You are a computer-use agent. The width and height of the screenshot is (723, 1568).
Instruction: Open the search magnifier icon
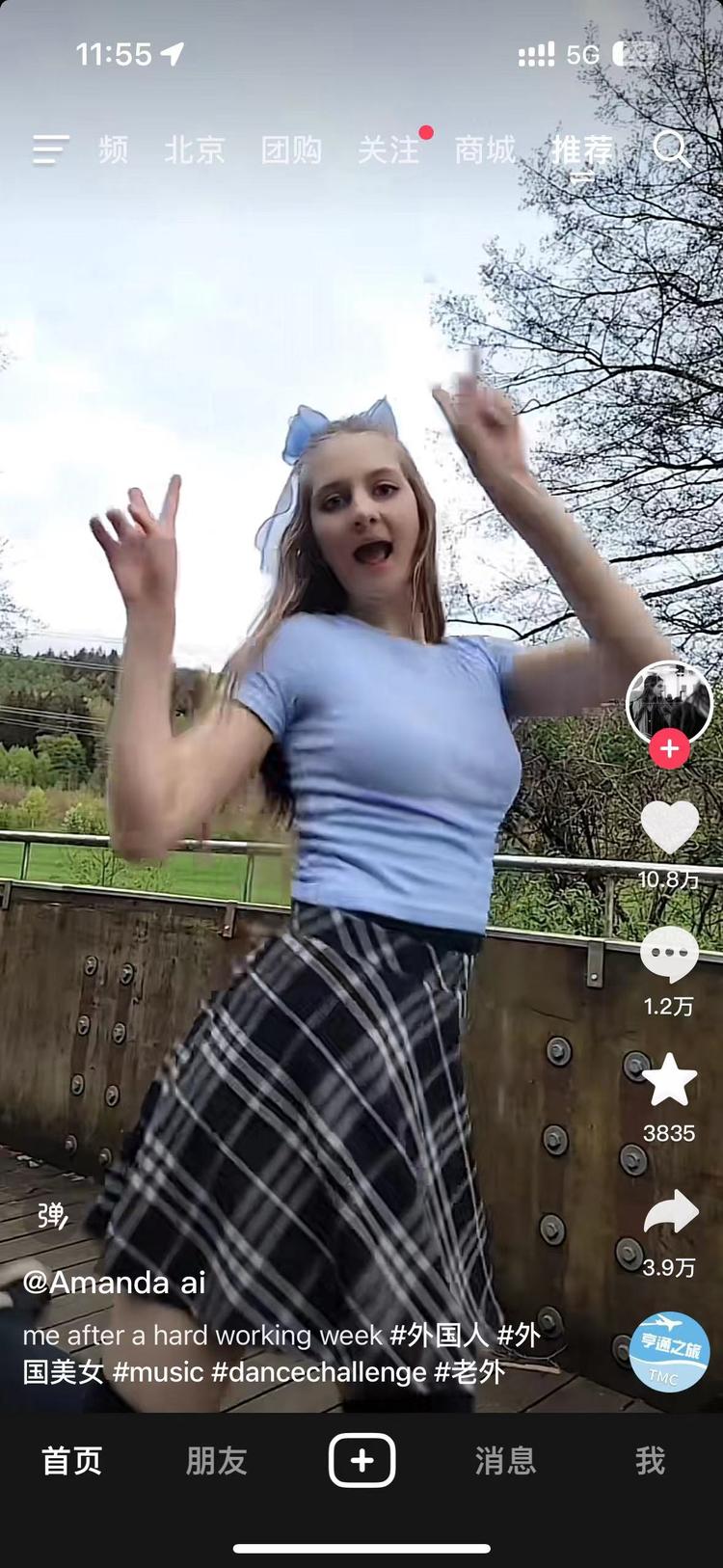point(670,149)
